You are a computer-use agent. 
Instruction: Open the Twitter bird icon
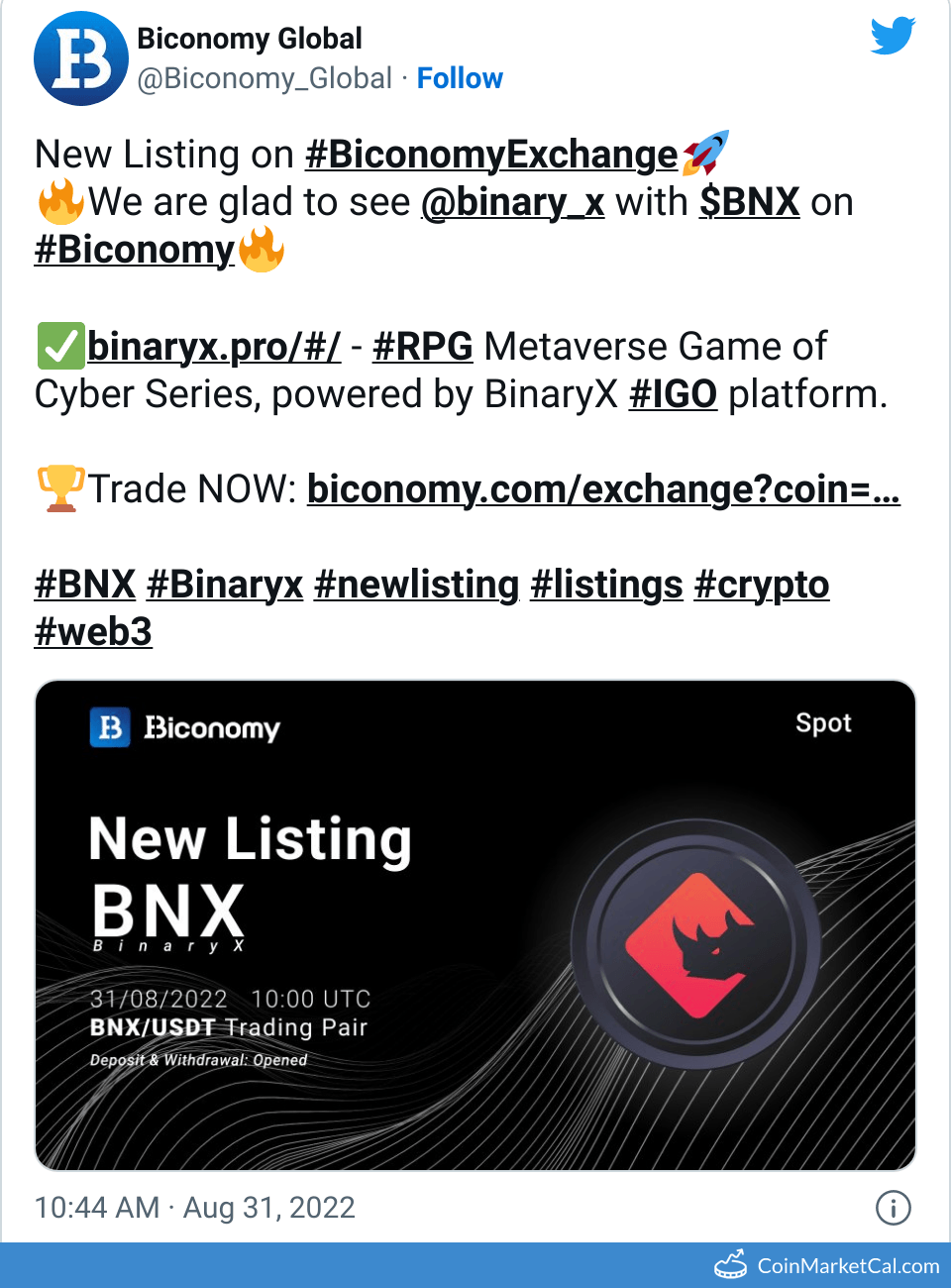[x=893, y=37]
